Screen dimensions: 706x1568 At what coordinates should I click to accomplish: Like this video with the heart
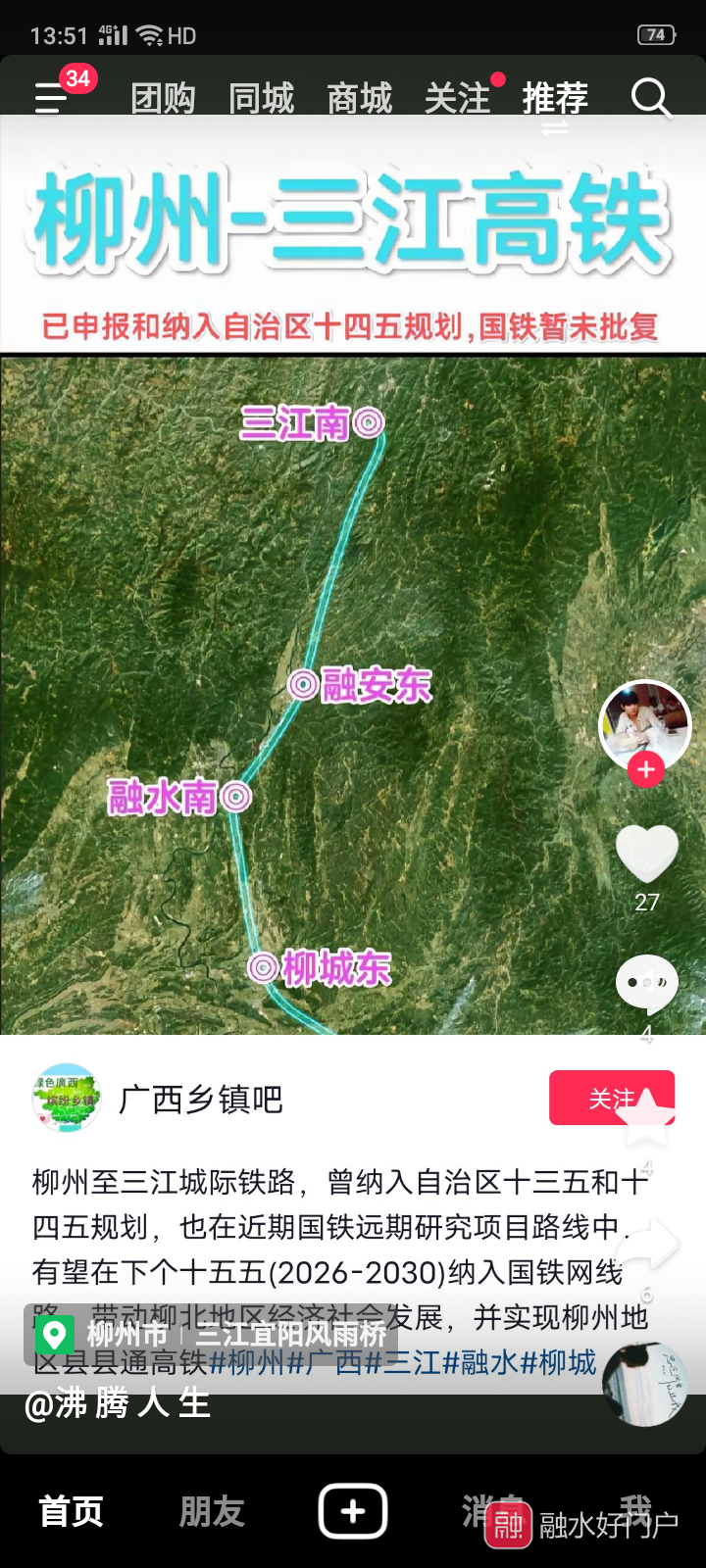click(x=646, y=853)
